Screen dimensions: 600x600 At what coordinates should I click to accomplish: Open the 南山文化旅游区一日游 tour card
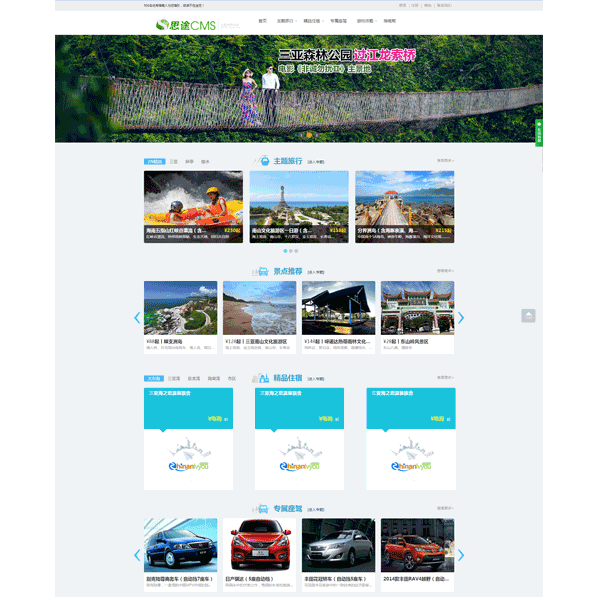pos(299,207)
